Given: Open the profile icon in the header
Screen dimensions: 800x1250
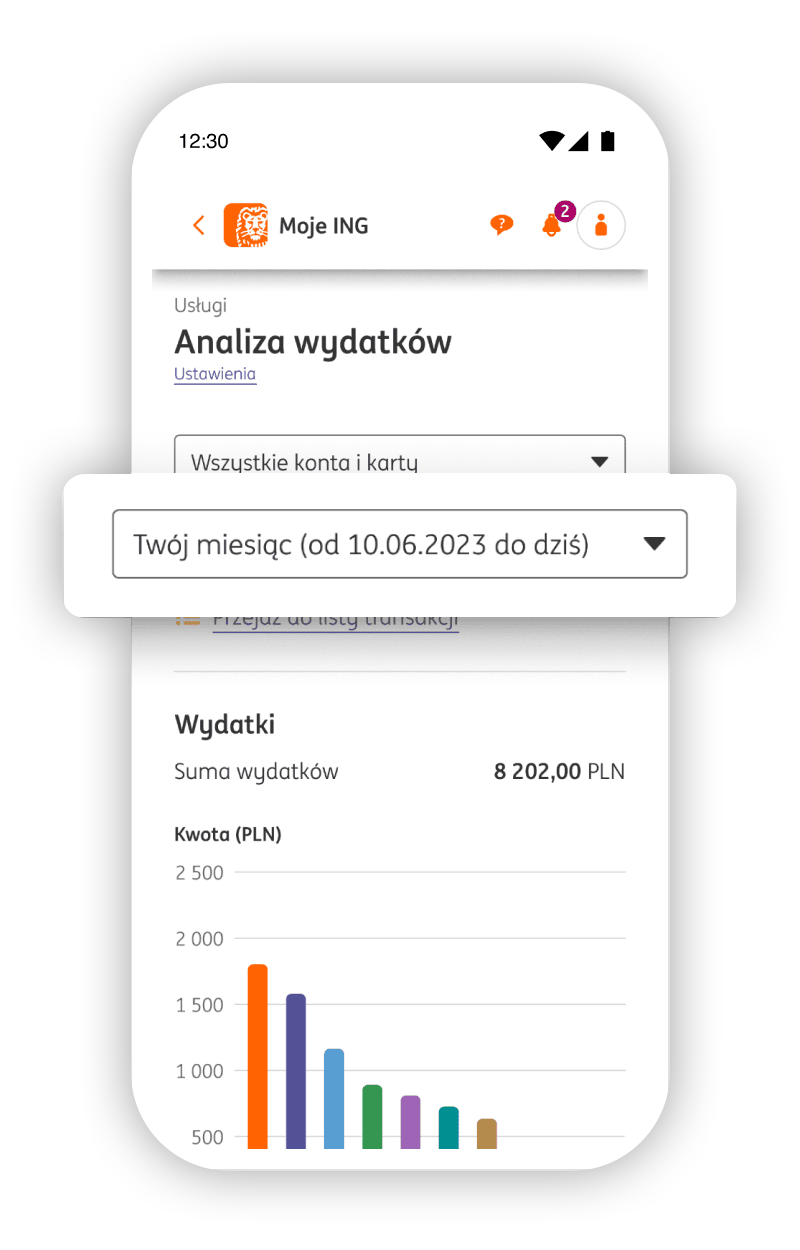Looking at the screenshot, I should pyautogui.click(x=601, y=225).
